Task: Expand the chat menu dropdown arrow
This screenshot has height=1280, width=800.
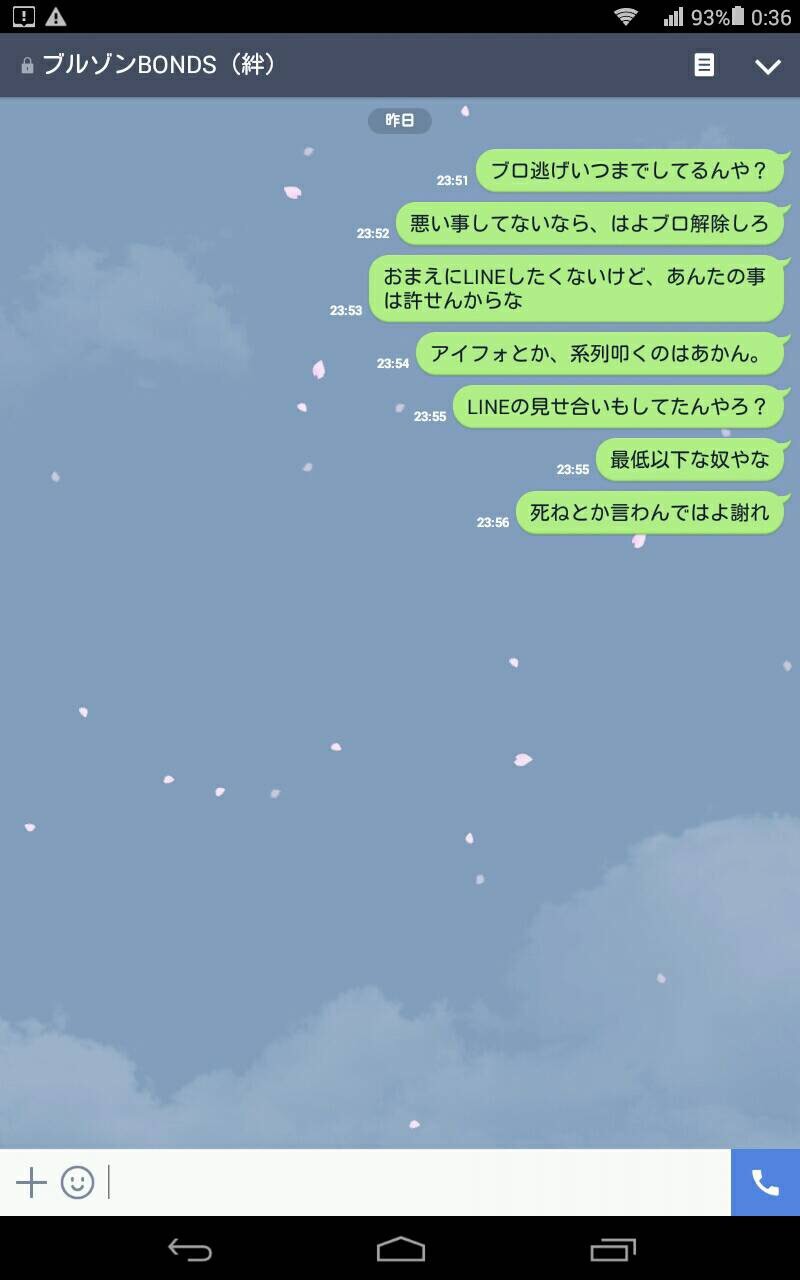Action: point(767,67)
